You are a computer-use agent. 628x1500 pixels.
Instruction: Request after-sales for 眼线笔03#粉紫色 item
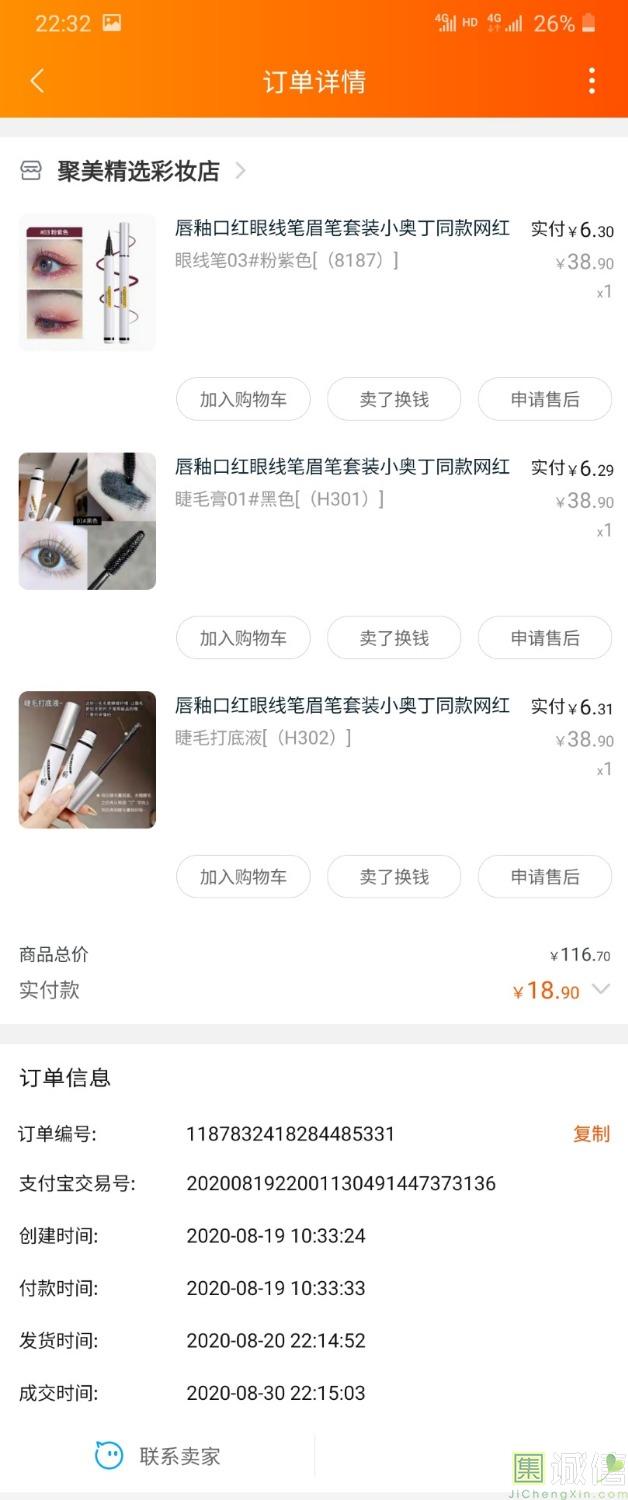click(x=545, y=399)
